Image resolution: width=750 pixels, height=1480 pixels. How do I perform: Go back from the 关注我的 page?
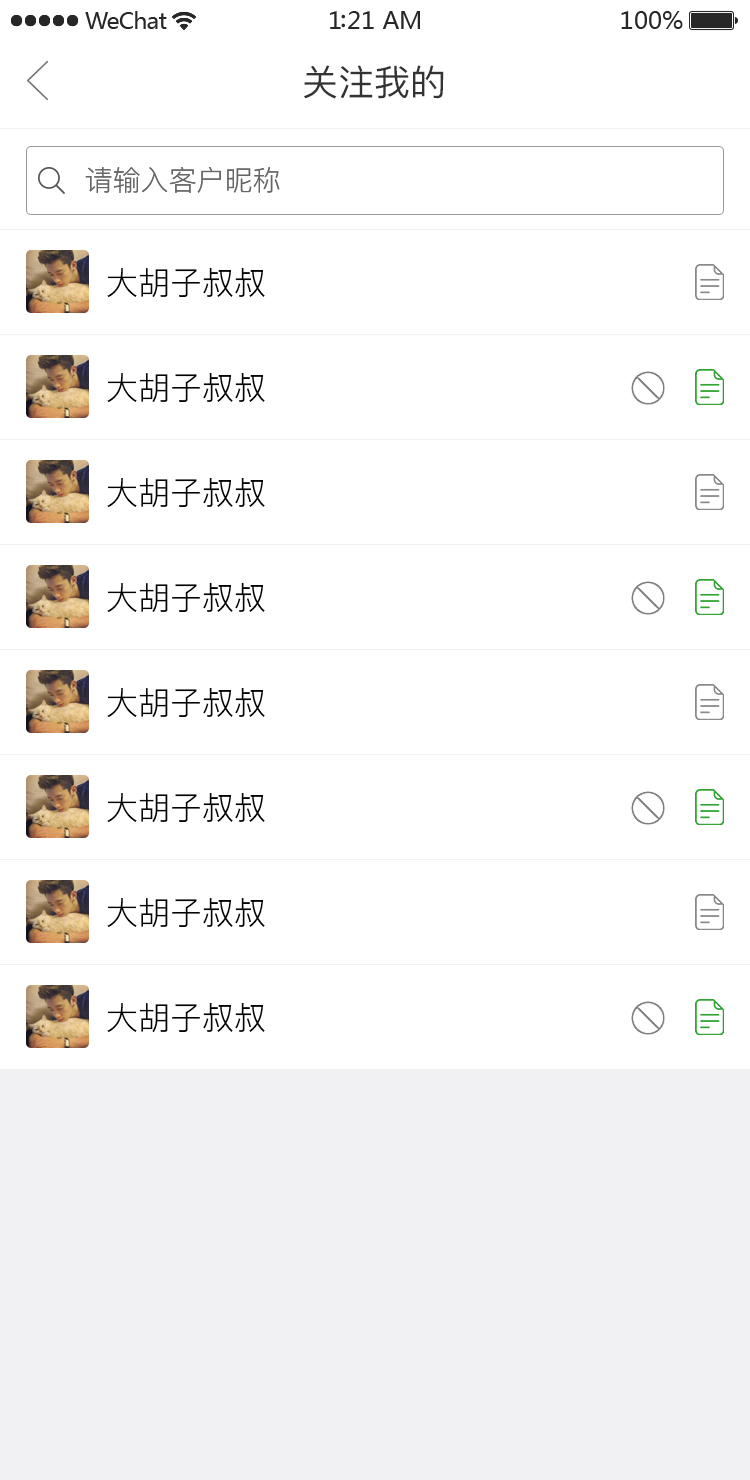tap(38, 81)
